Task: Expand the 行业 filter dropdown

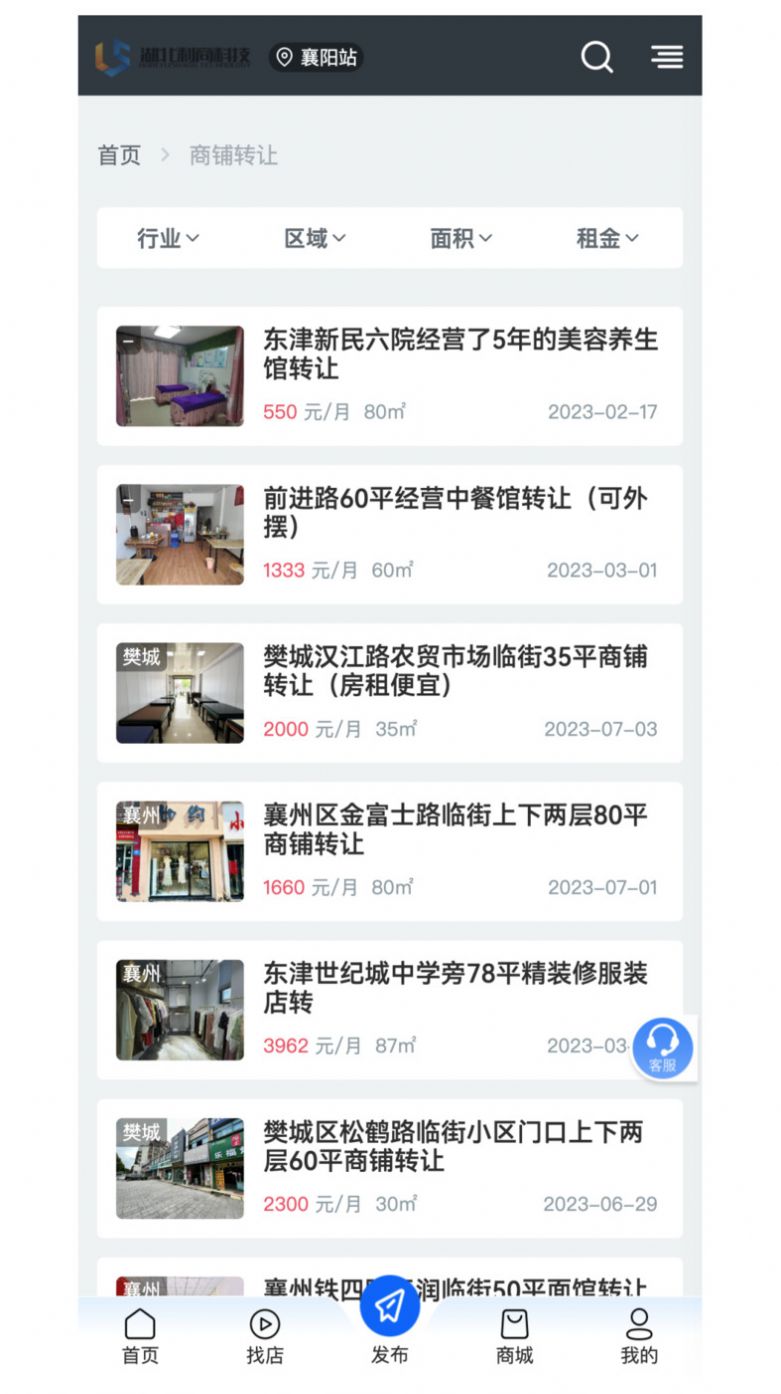Action: [x=166, y=238]
